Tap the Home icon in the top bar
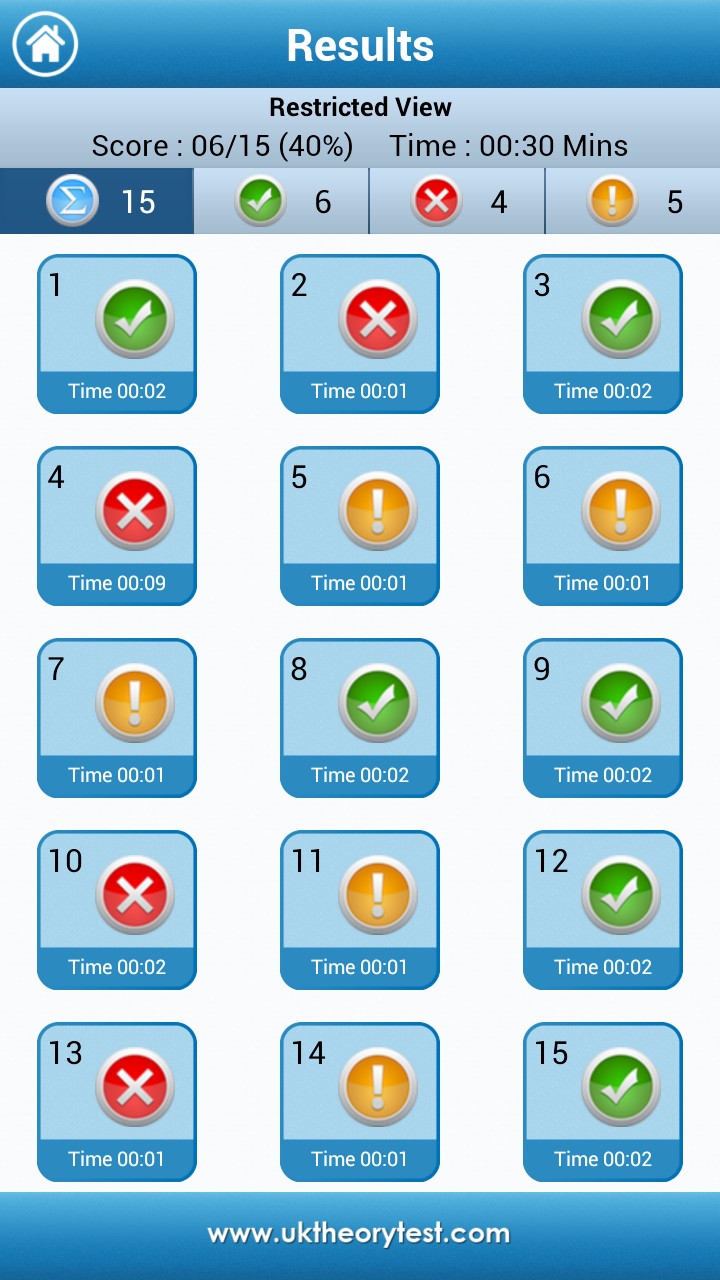Viewport: 720px width, 1280px height. coord(44,44)
